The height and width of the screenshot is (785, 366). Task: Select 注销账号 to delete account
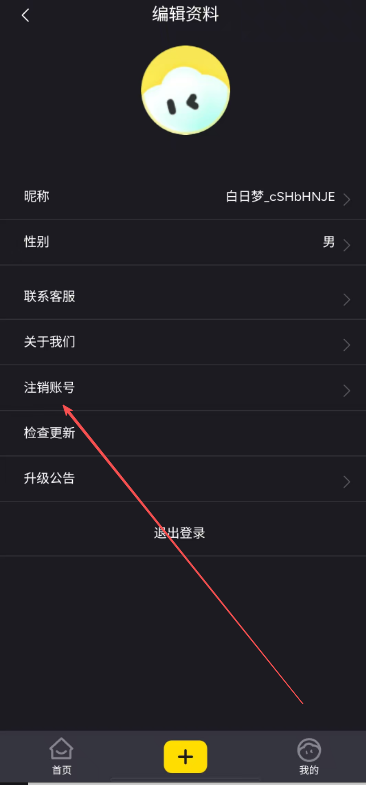[x=183, y=388]
